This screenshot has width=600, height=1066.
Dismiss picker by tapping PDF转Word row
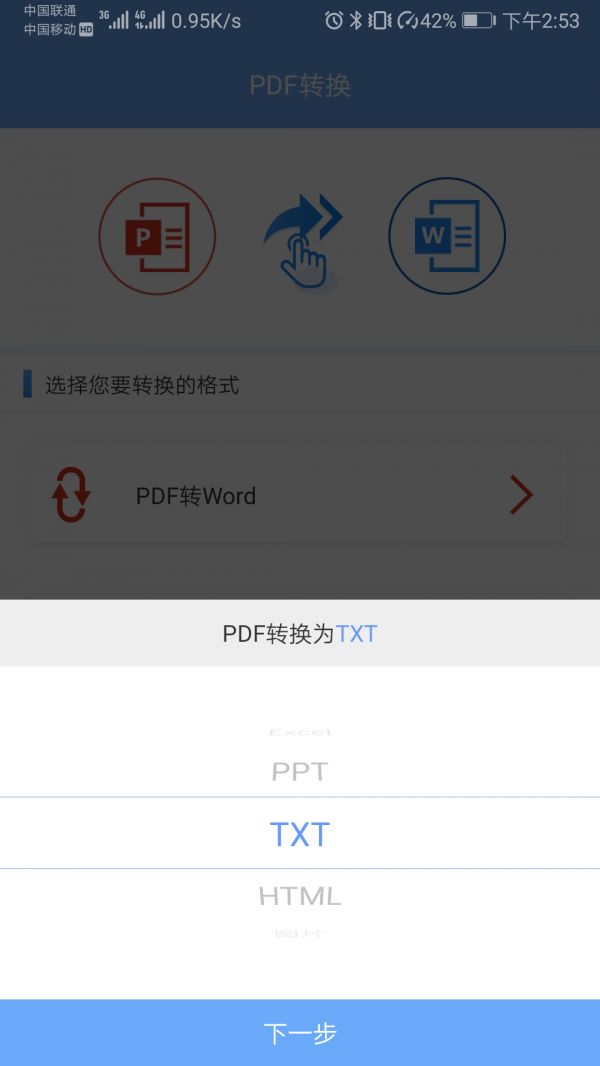click(x=298, y=495)
